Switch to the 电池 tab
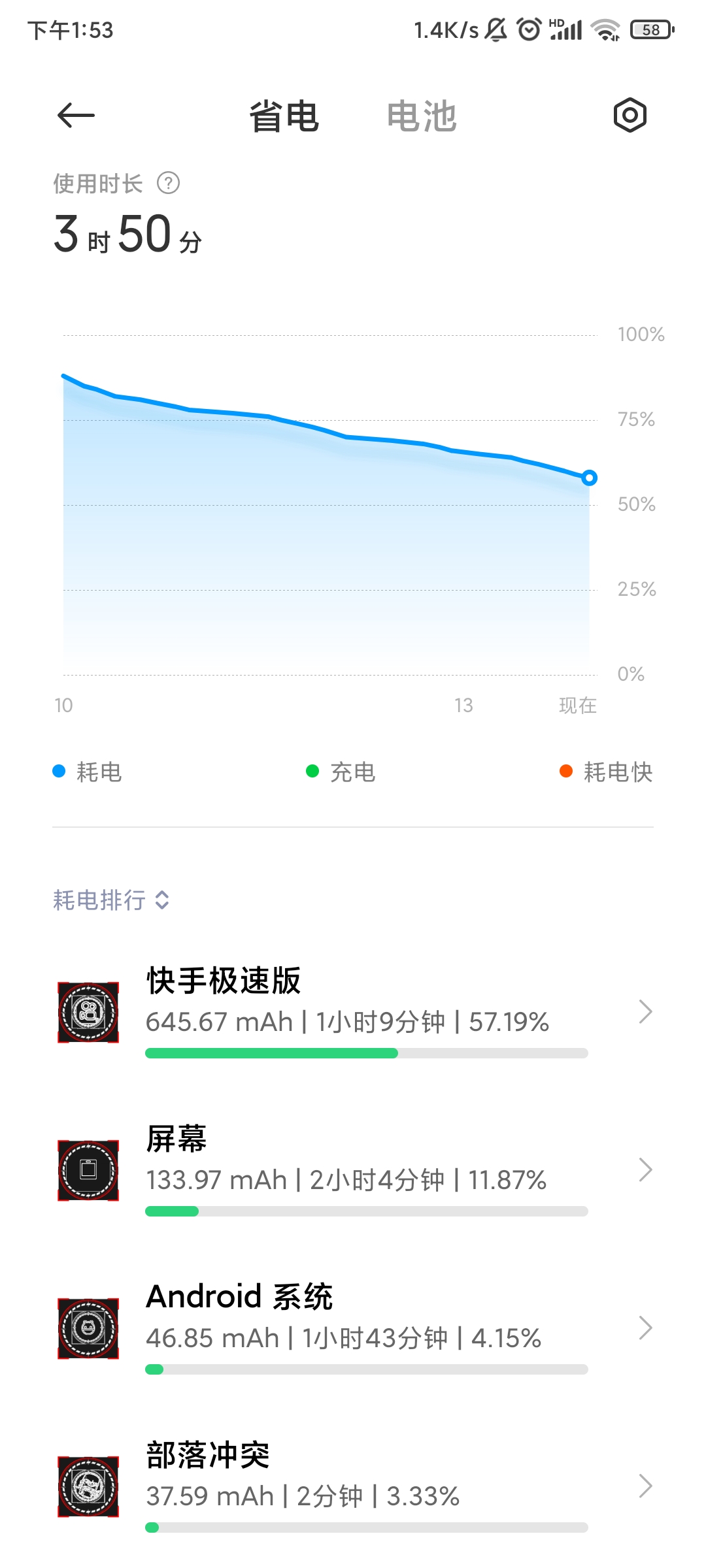706x1568 pixels. (x=422, y=117)
